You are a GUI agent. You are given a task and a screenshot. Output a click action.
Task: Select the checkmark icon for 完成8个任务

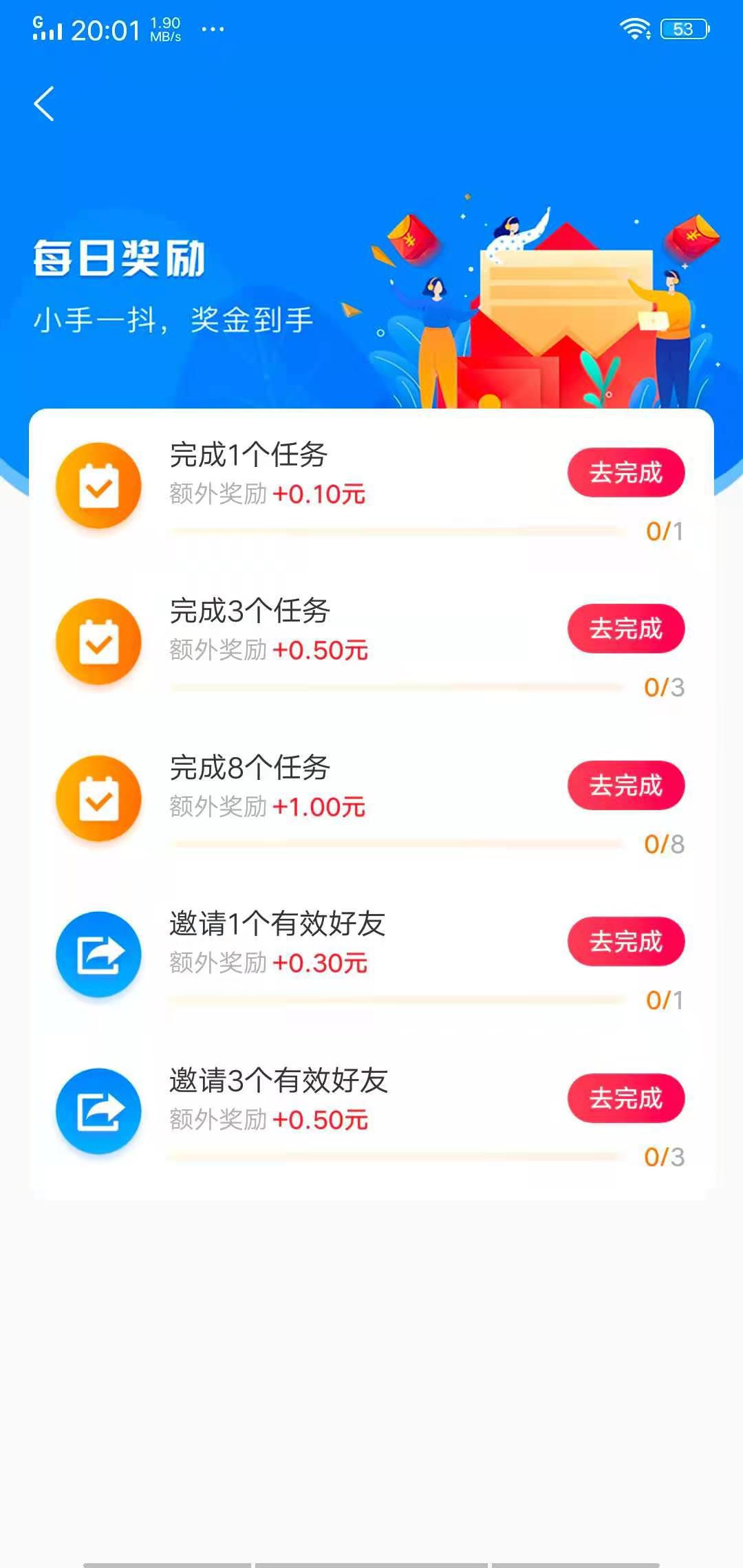(x=98, y=797)
